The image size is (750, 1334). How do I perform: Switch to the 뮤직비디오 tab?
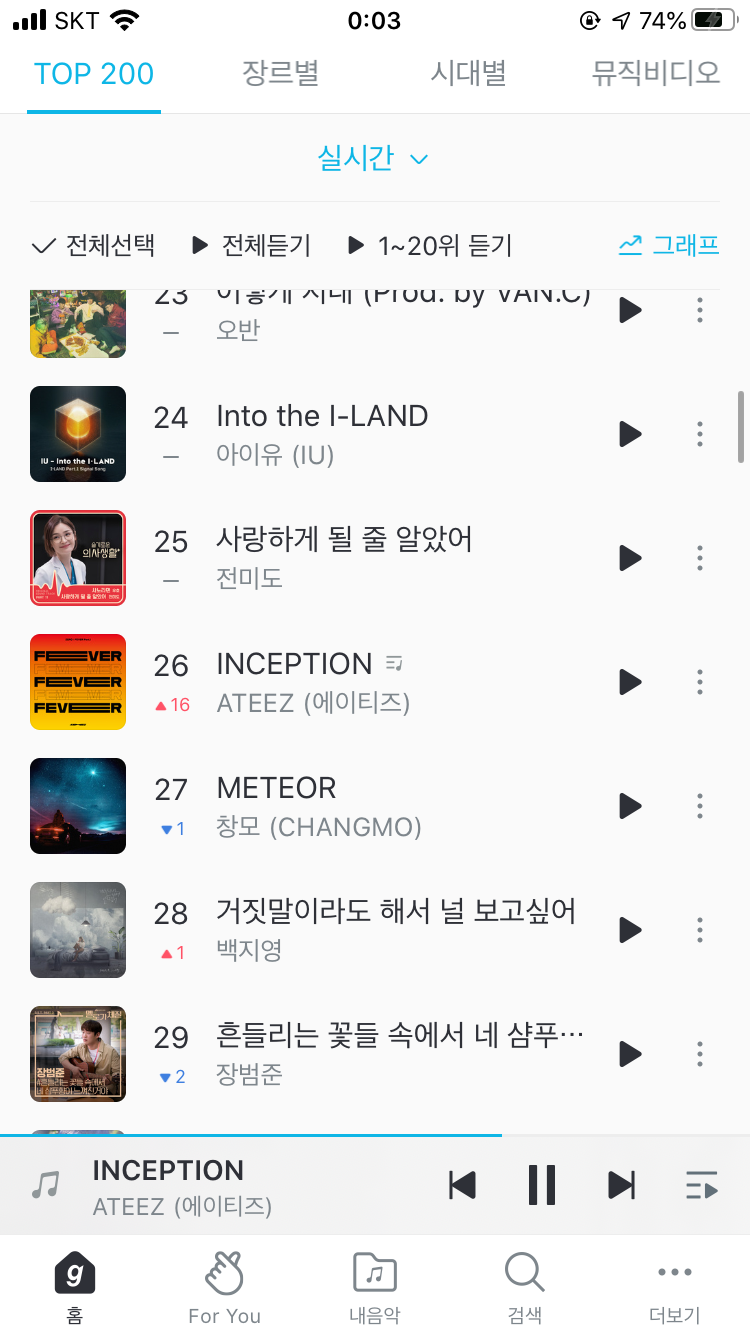click(x=655, y=74)
